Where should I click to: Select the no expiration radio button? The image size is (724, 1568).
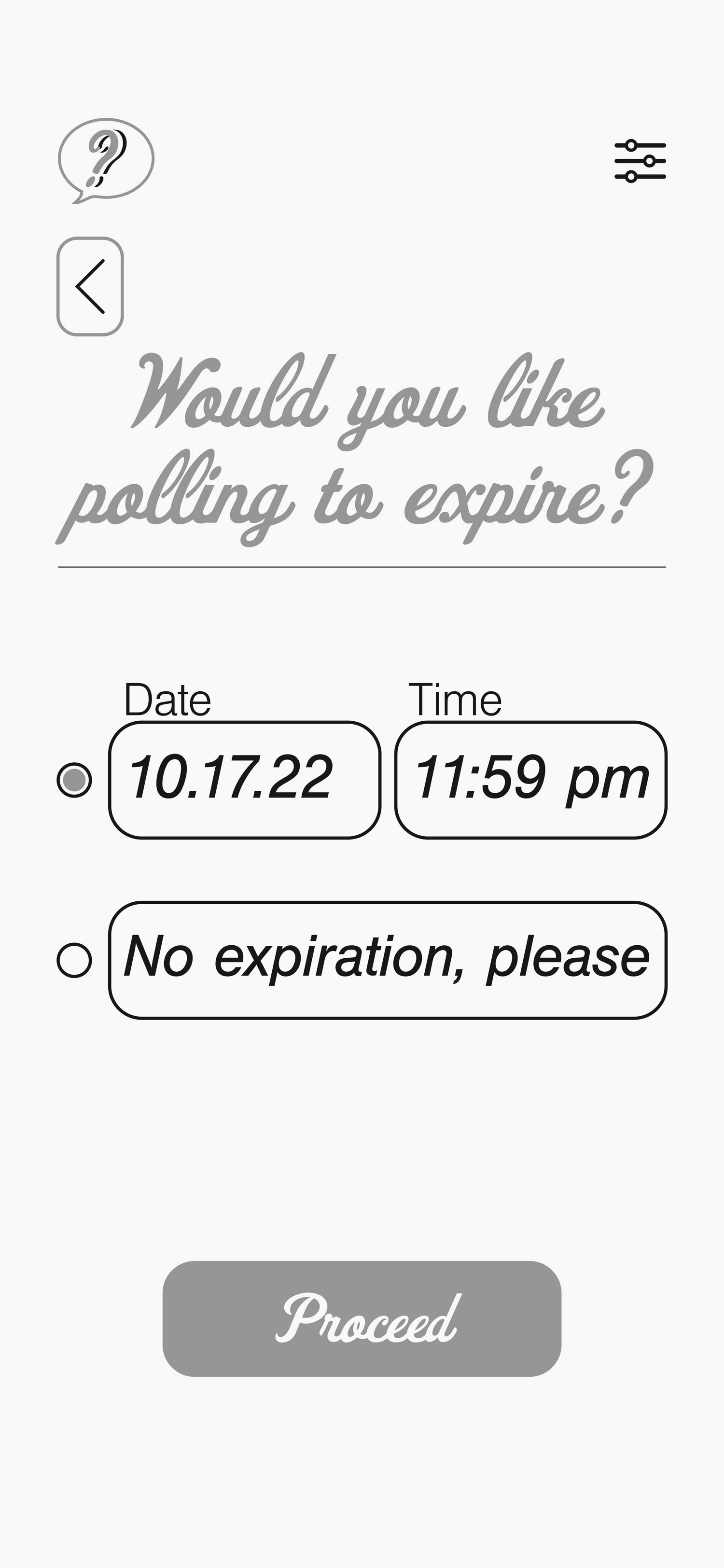[74, 961]
